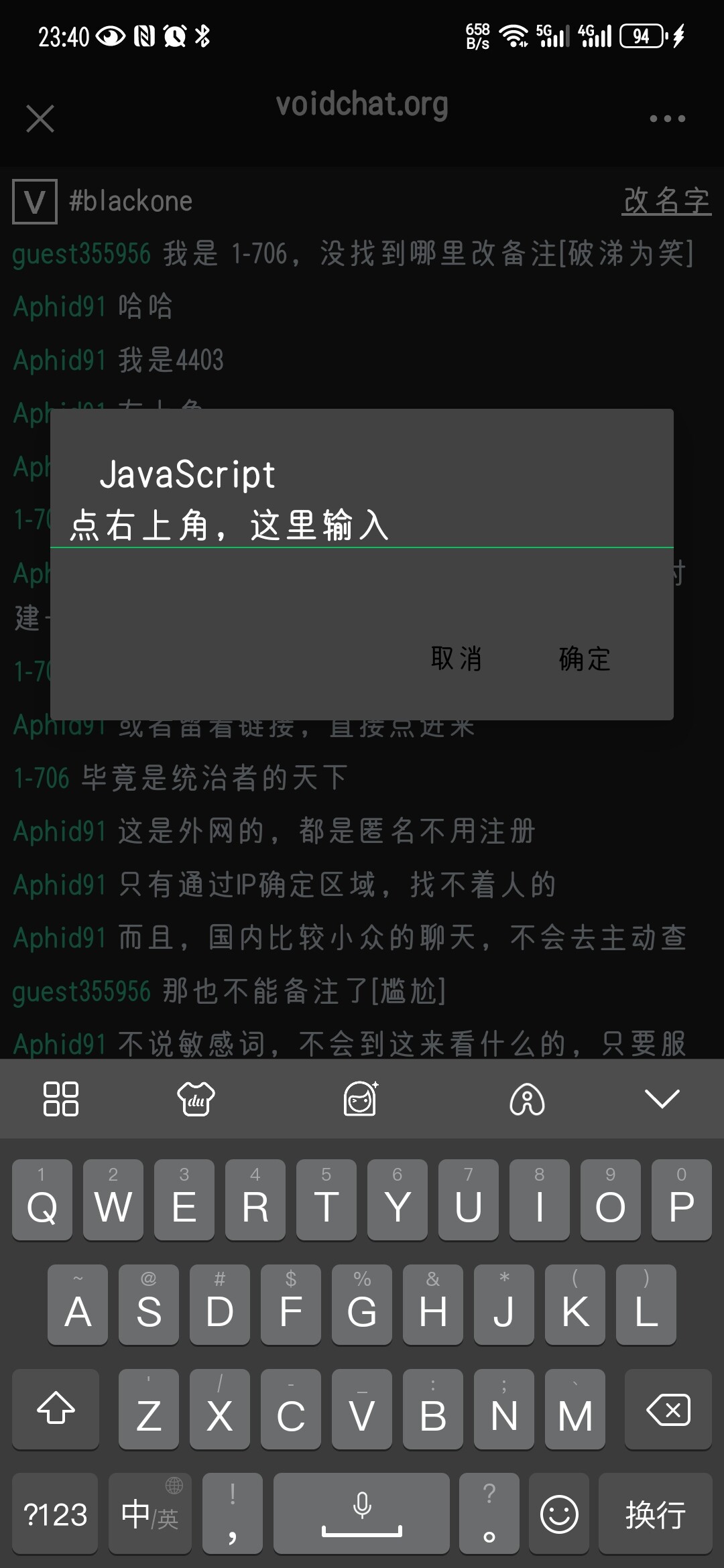Tap the microphone space bar

361,1514
